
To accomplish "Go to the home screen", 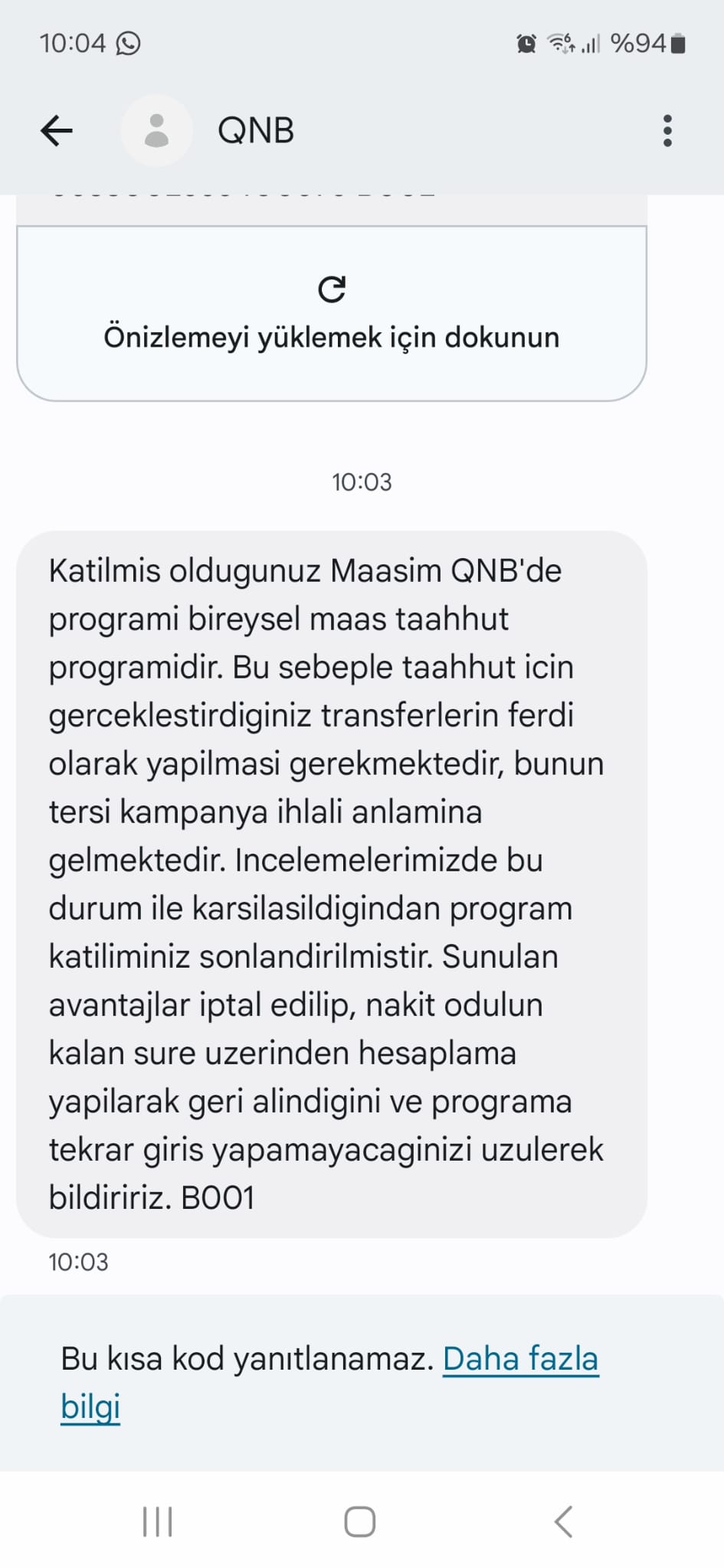I will tap(360, 1521).
